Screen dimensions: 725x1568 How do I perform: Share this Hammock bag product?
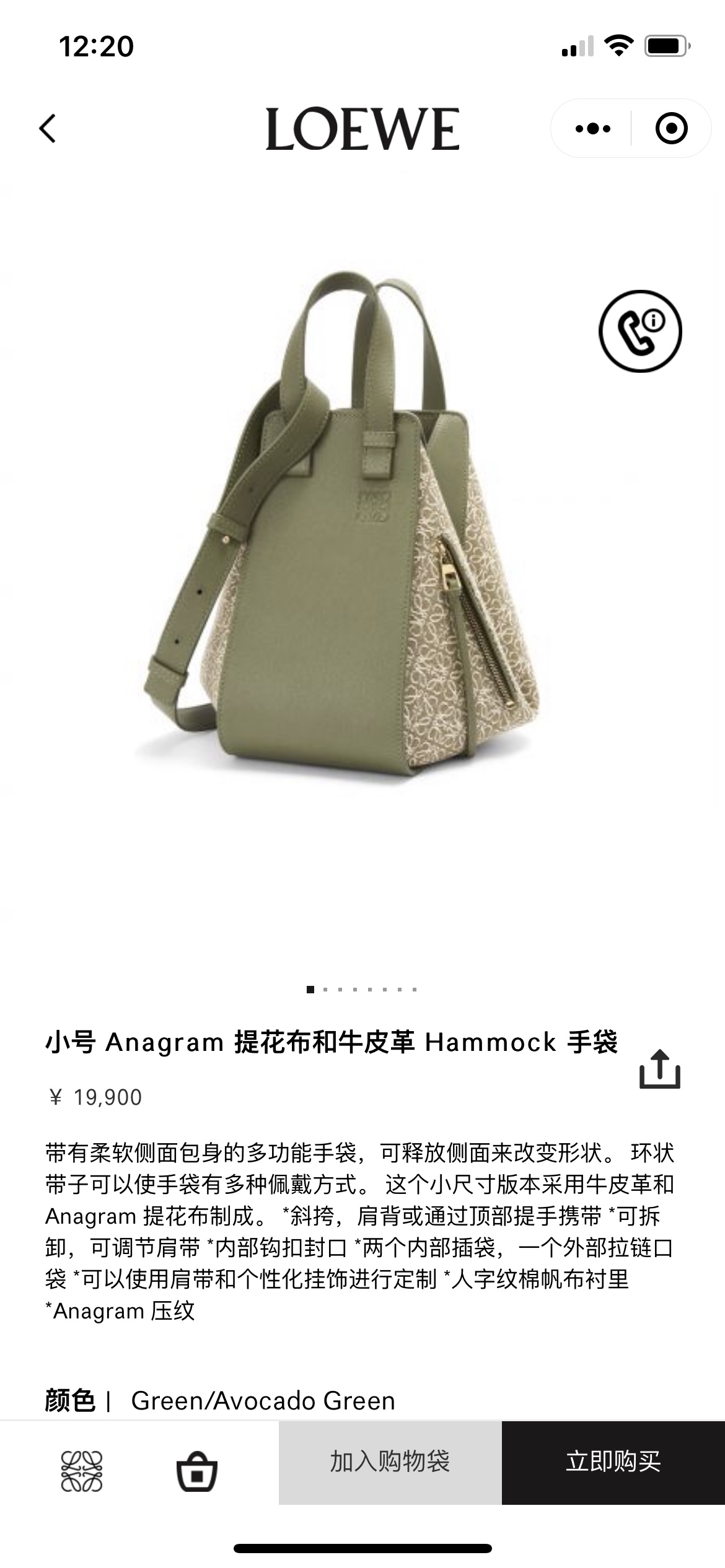[659, 1069]
